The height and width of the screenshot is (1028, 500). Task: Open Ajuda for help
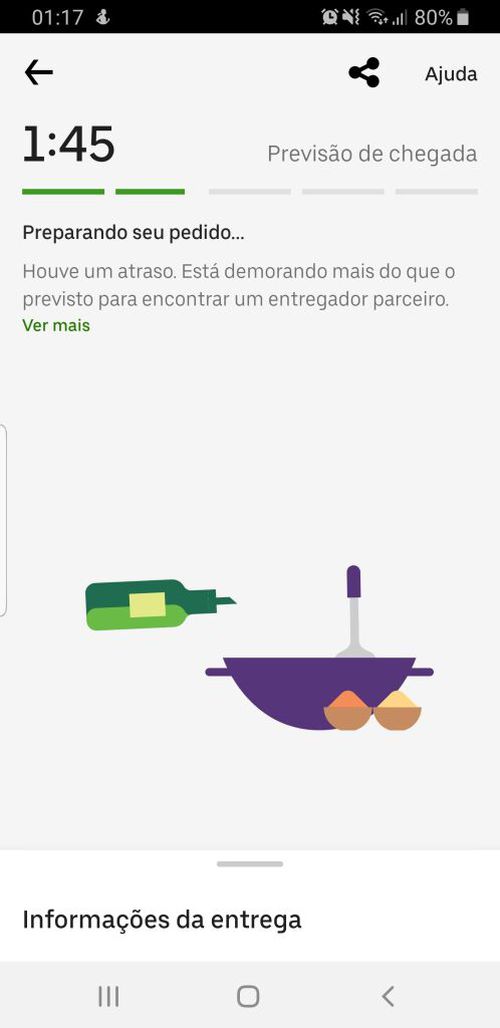pos(451,74)
